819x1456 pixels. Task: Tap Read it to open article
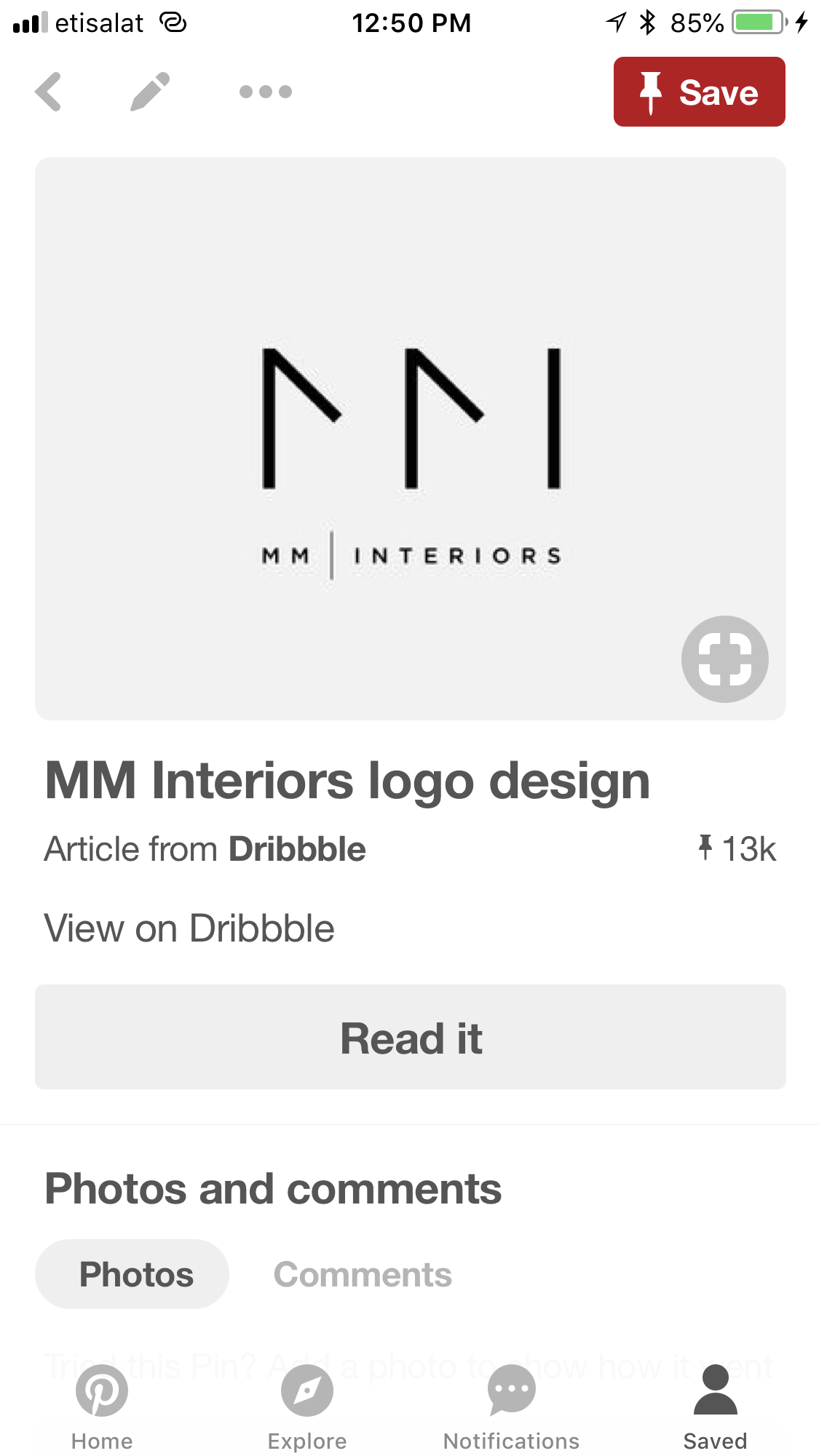[411, 1037]
